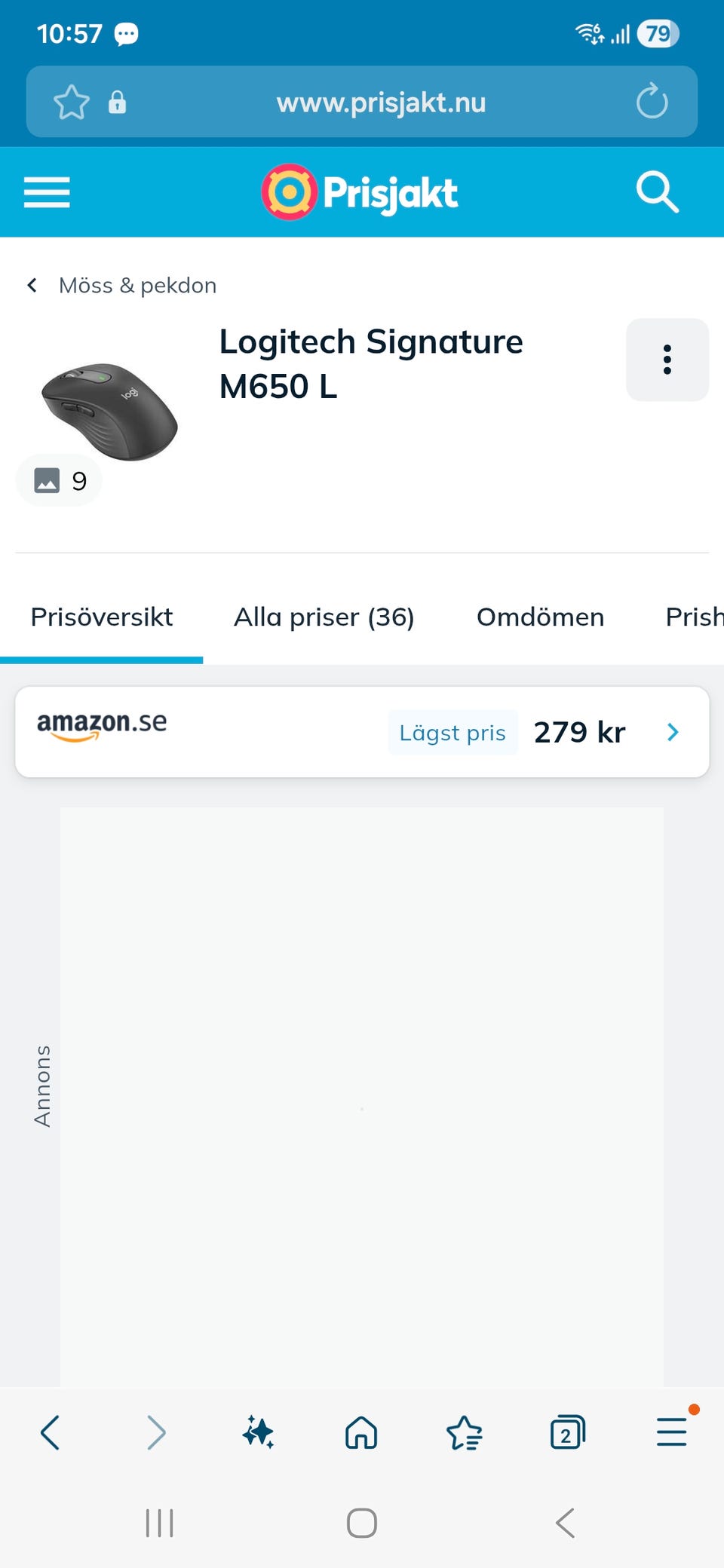Open tab overview showing 2 tabs
This screenshot has height=1568, width=724.
pyautogui.click(x=568, y=1432)
